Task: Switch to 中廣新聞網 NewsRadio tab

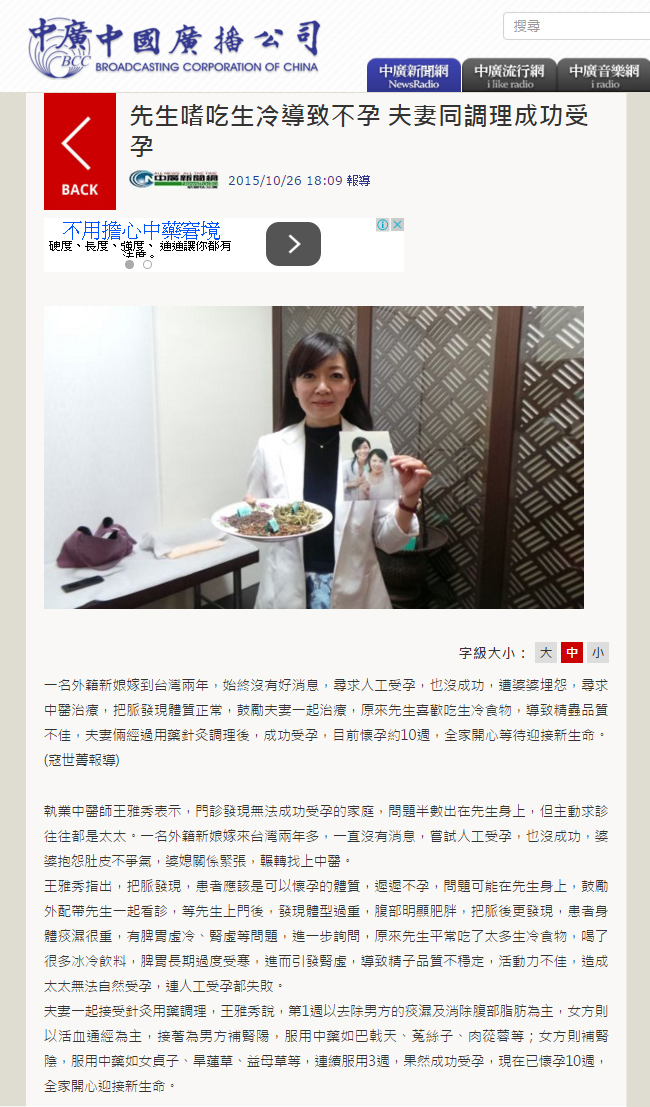Action: pos(413,75)
